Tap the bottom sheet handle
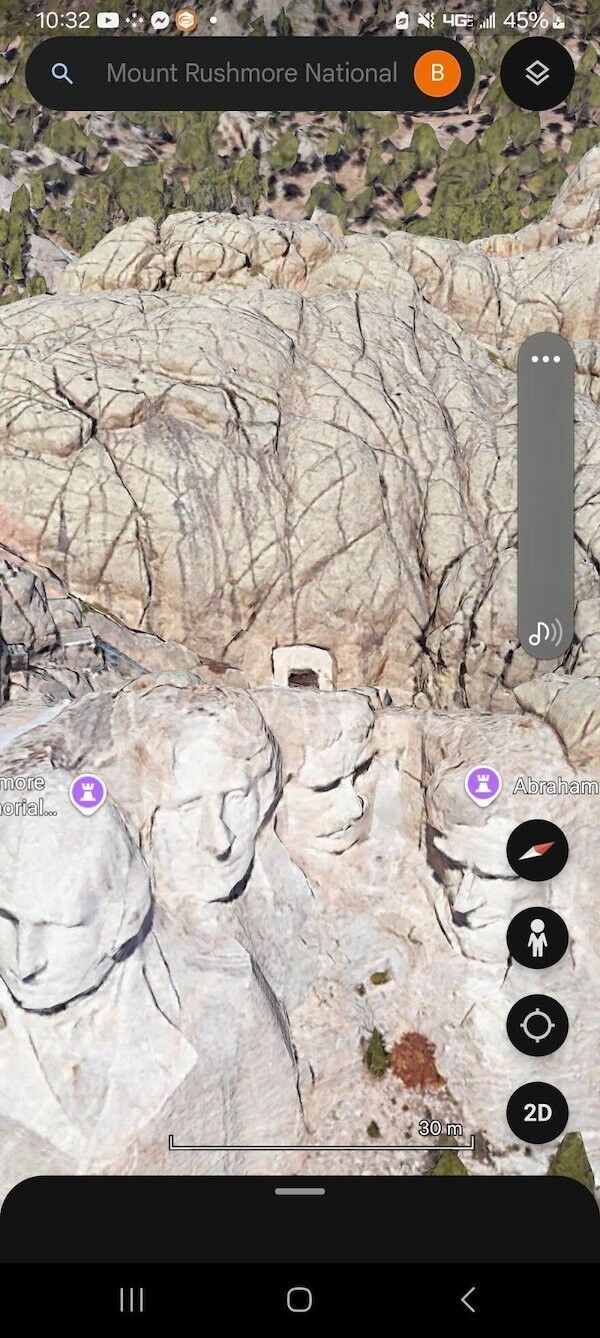600x1338 pixels. tap(300, 1191)
